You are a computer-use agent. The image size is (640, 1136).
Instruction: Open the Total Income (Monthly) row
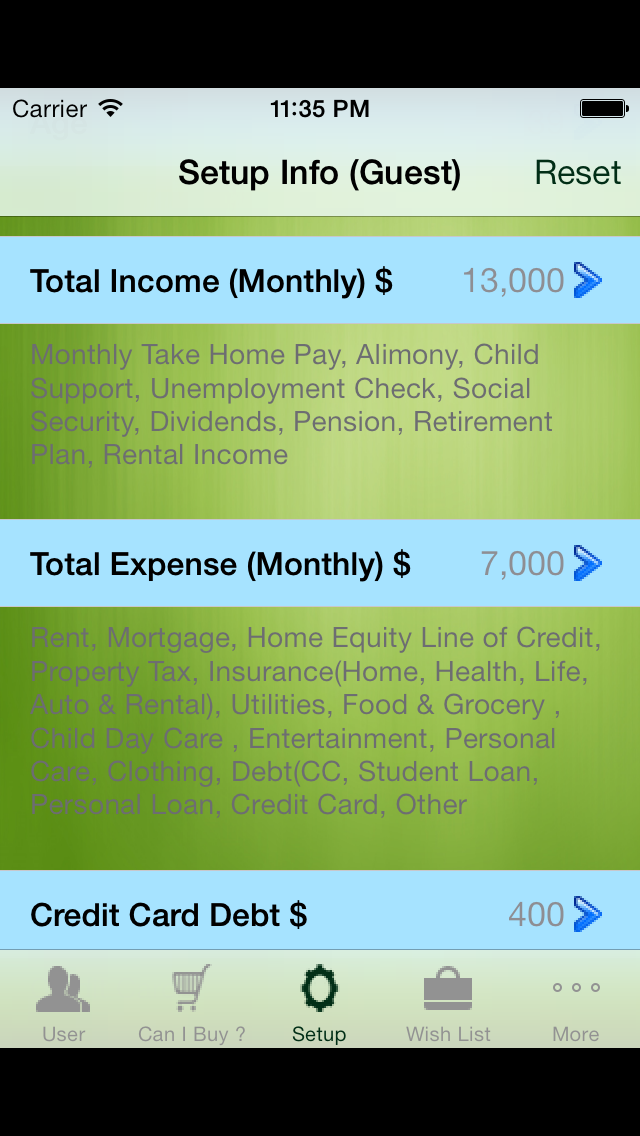click(320, 280)
